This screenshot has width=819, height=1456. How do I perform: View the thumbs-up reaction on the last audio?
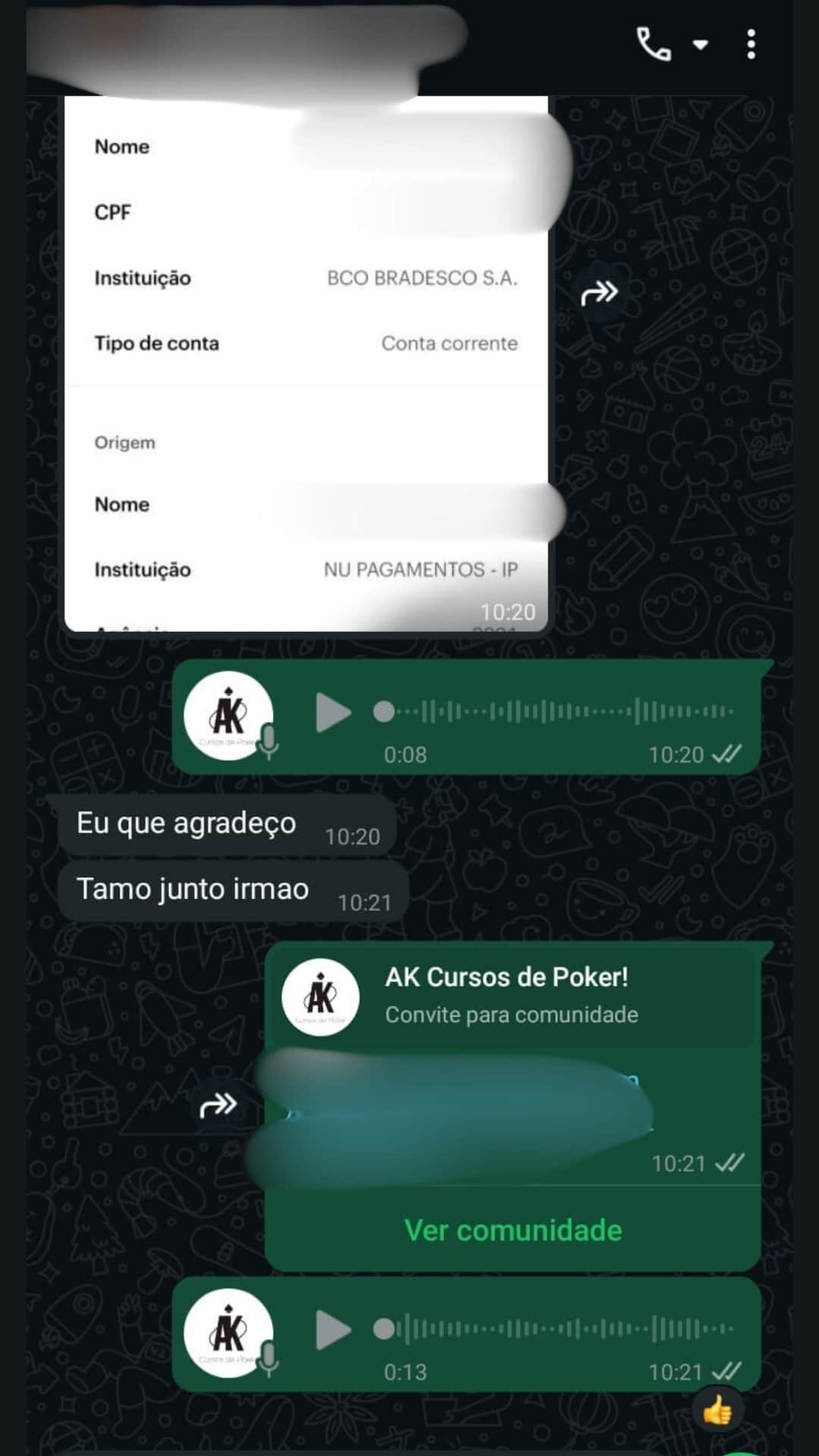pos(717,1412)
